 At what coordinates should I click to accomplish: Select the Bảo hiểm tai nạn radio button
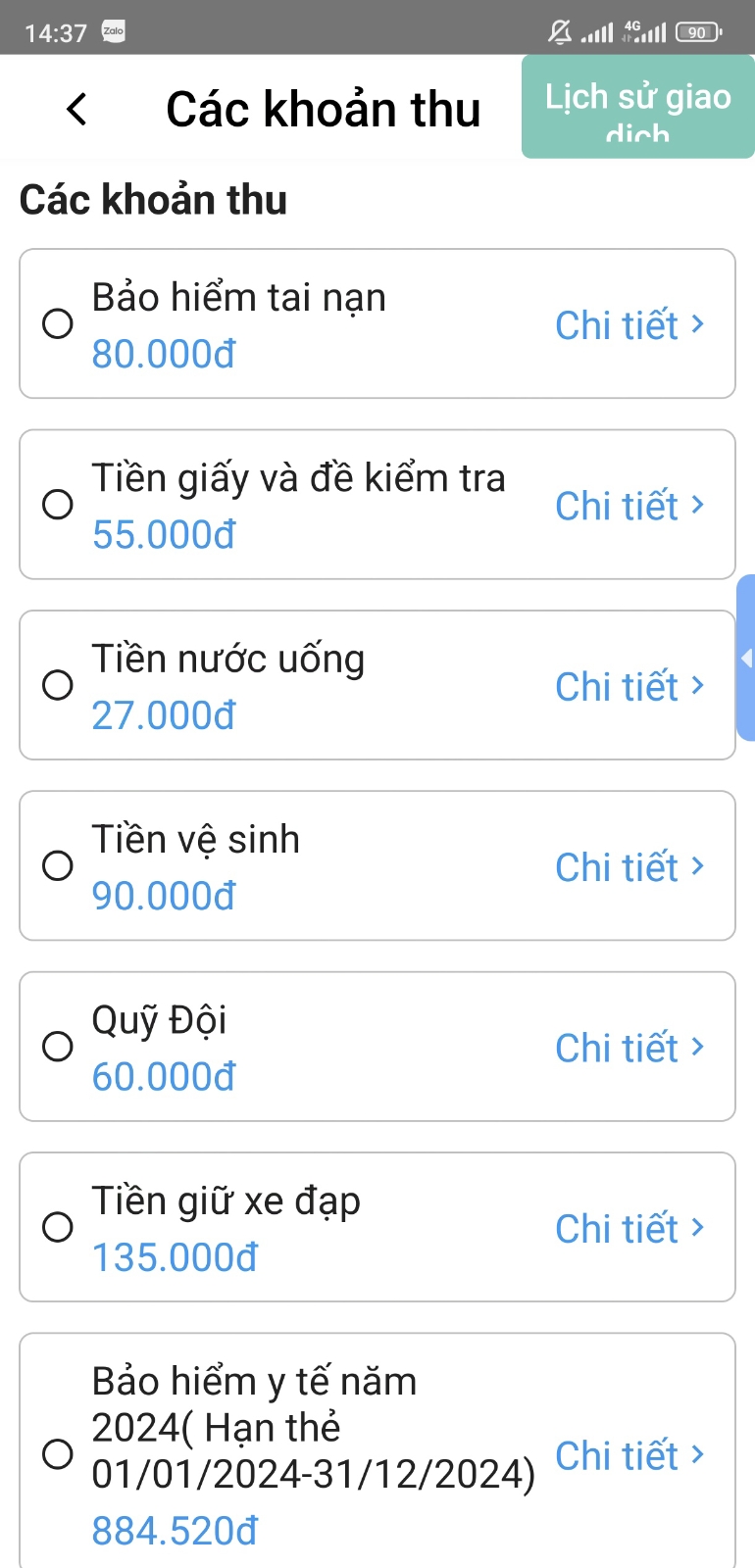[x=58, y=323]
